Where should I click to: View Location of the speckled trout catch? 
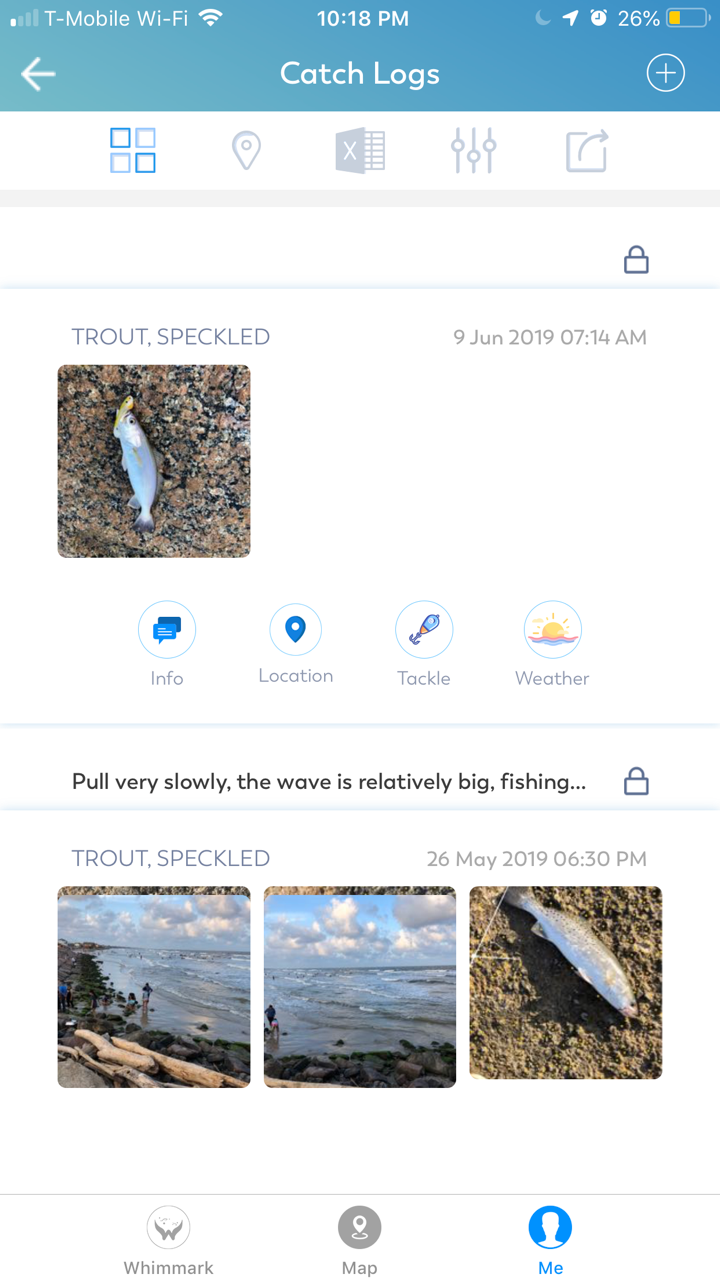click(x=295, y=630)
